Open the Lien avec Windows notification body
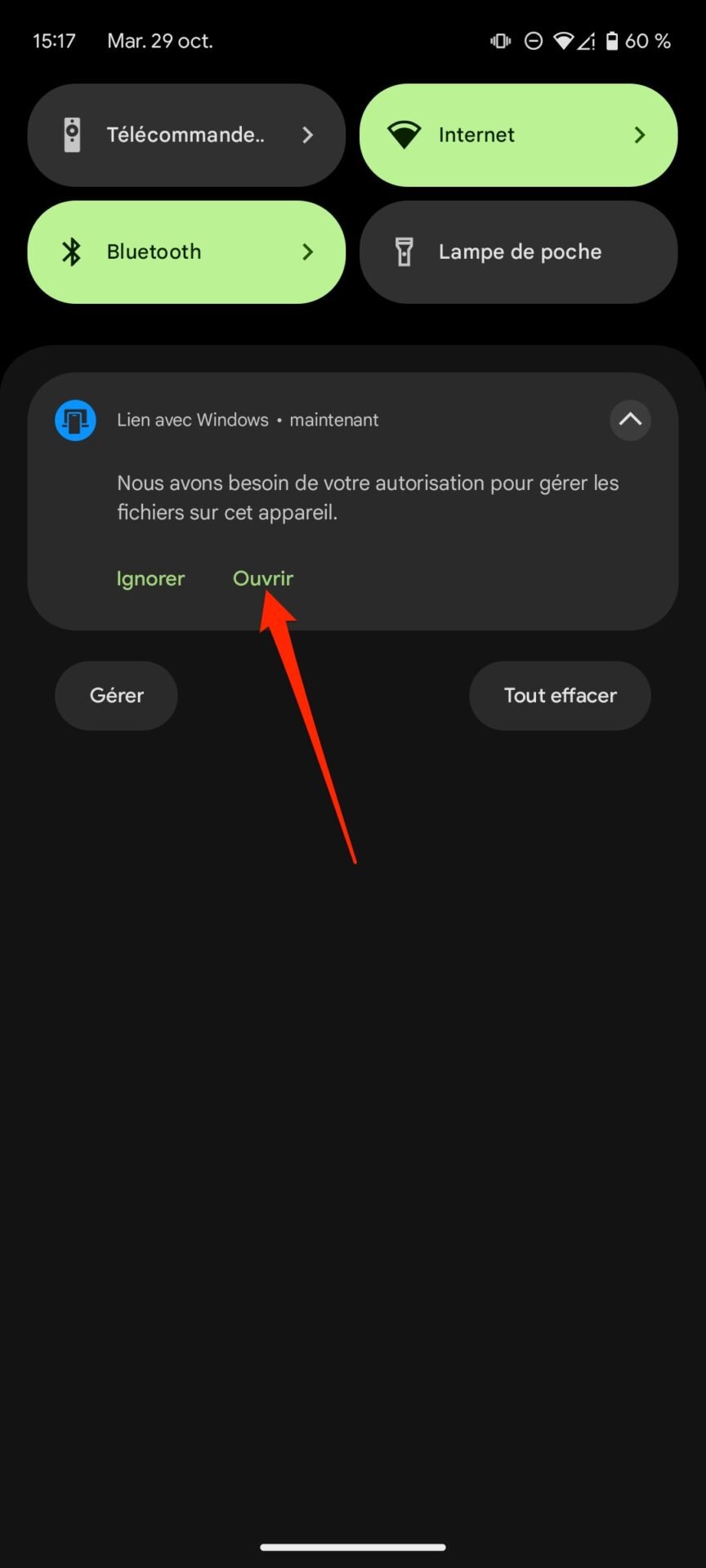 click(368, 497)
